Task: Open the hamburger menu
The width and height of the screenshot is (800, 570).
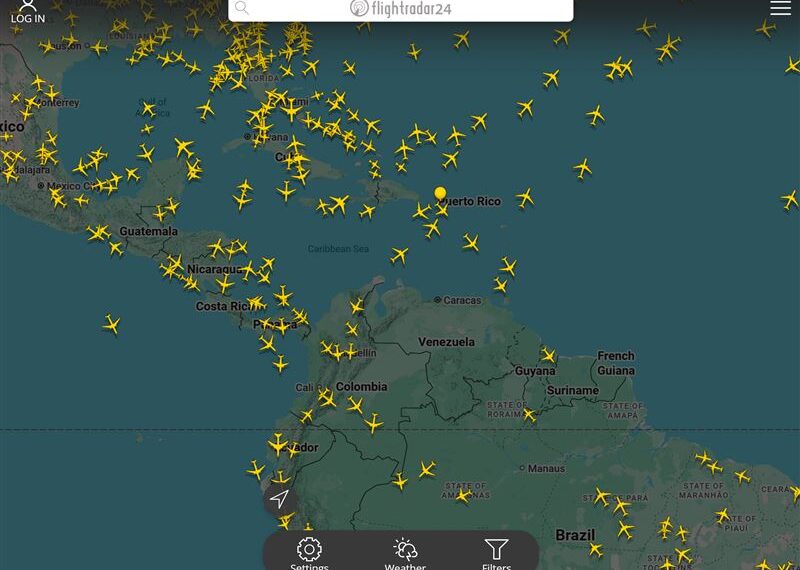Action: point(780,8)
